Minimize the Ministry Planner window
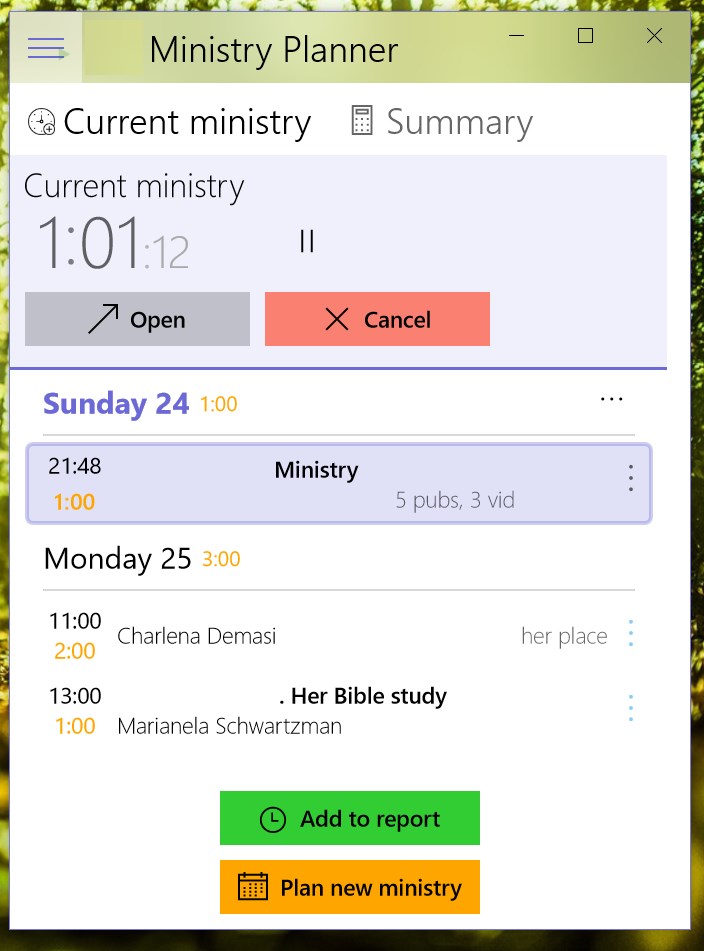Image resolution: width=704 pixels, height=951 pixels. (x=516, y=37)
